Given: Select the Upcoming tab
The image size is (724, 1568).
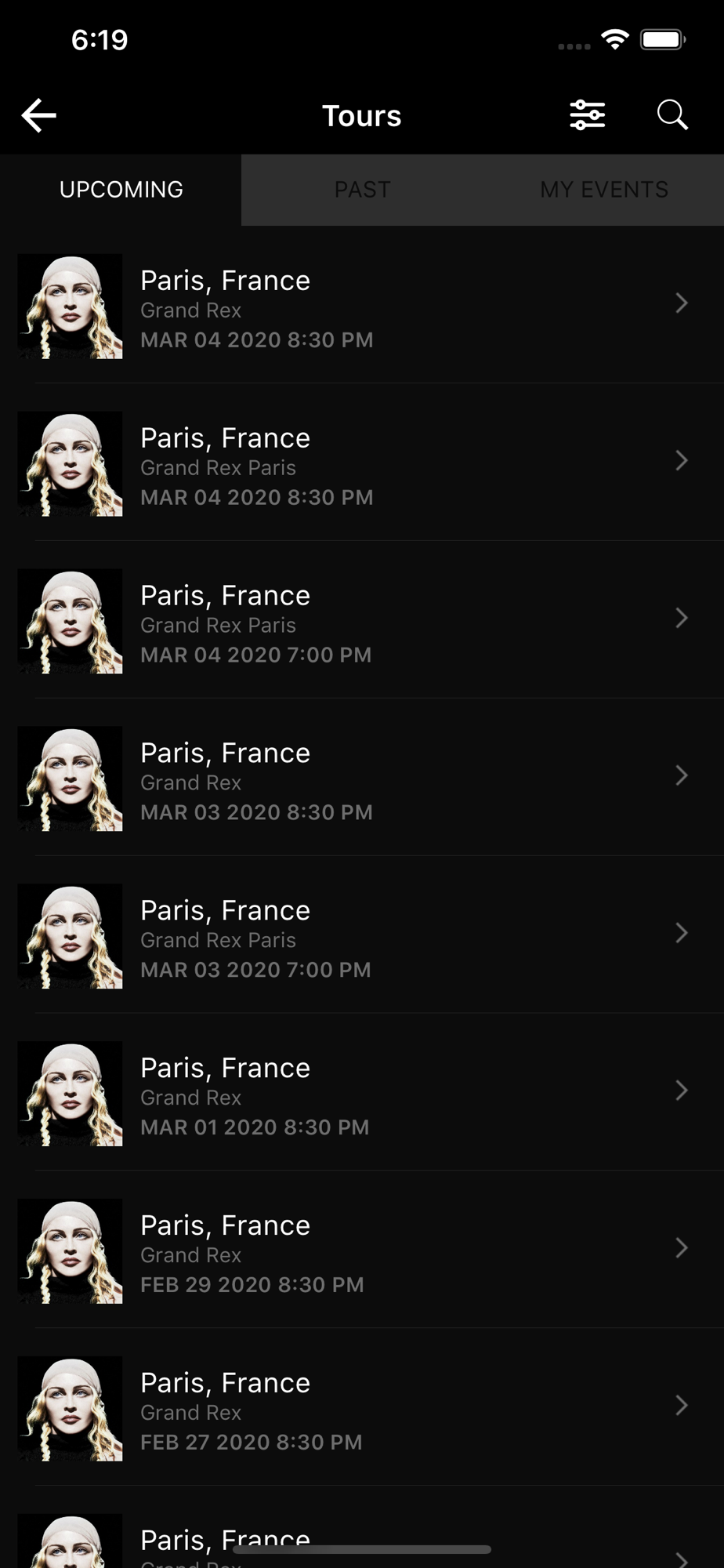Looking at the screenshot, I should [x=121, y=190].
